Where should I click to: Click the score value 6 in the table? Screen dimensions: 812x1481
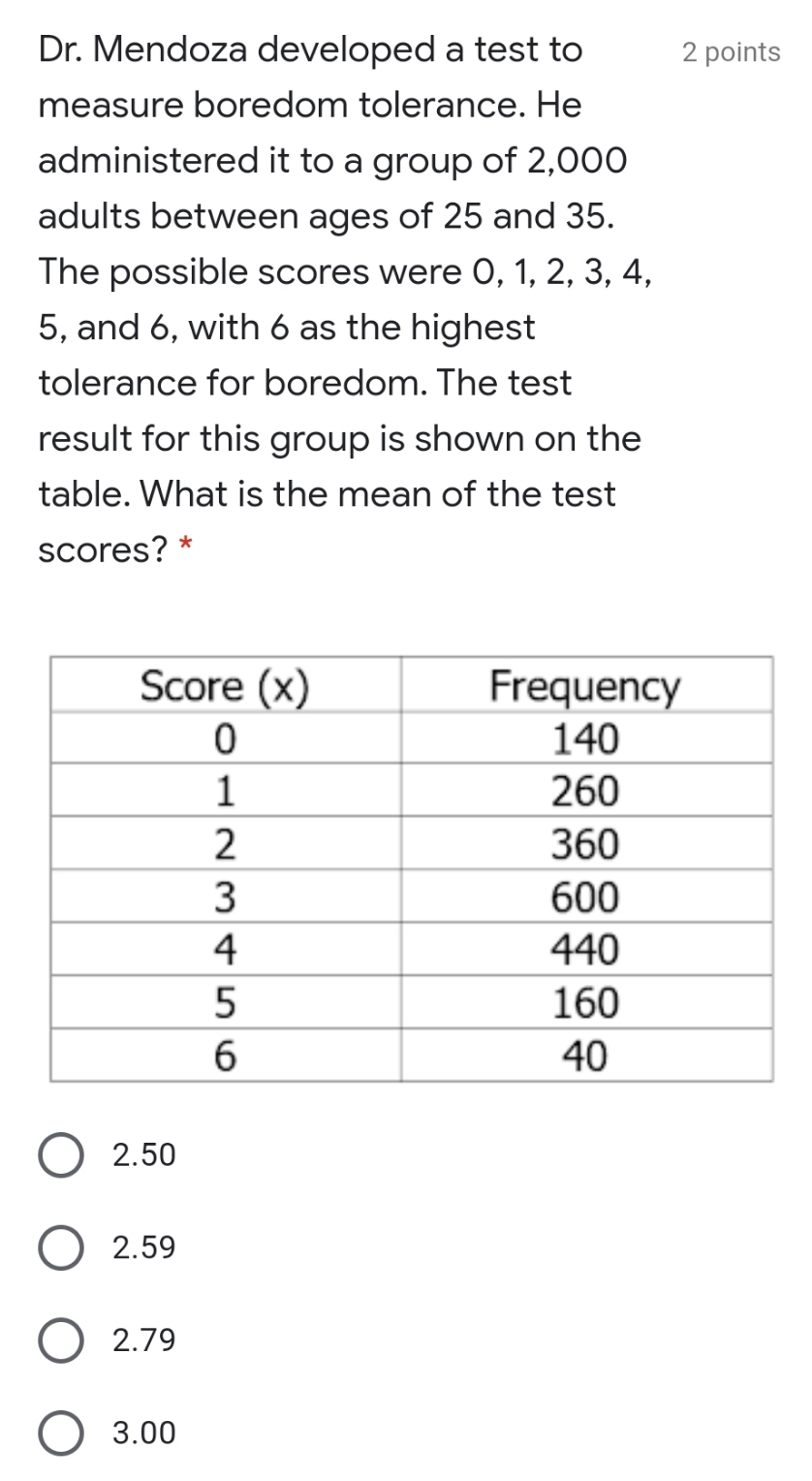[225, 1056]
